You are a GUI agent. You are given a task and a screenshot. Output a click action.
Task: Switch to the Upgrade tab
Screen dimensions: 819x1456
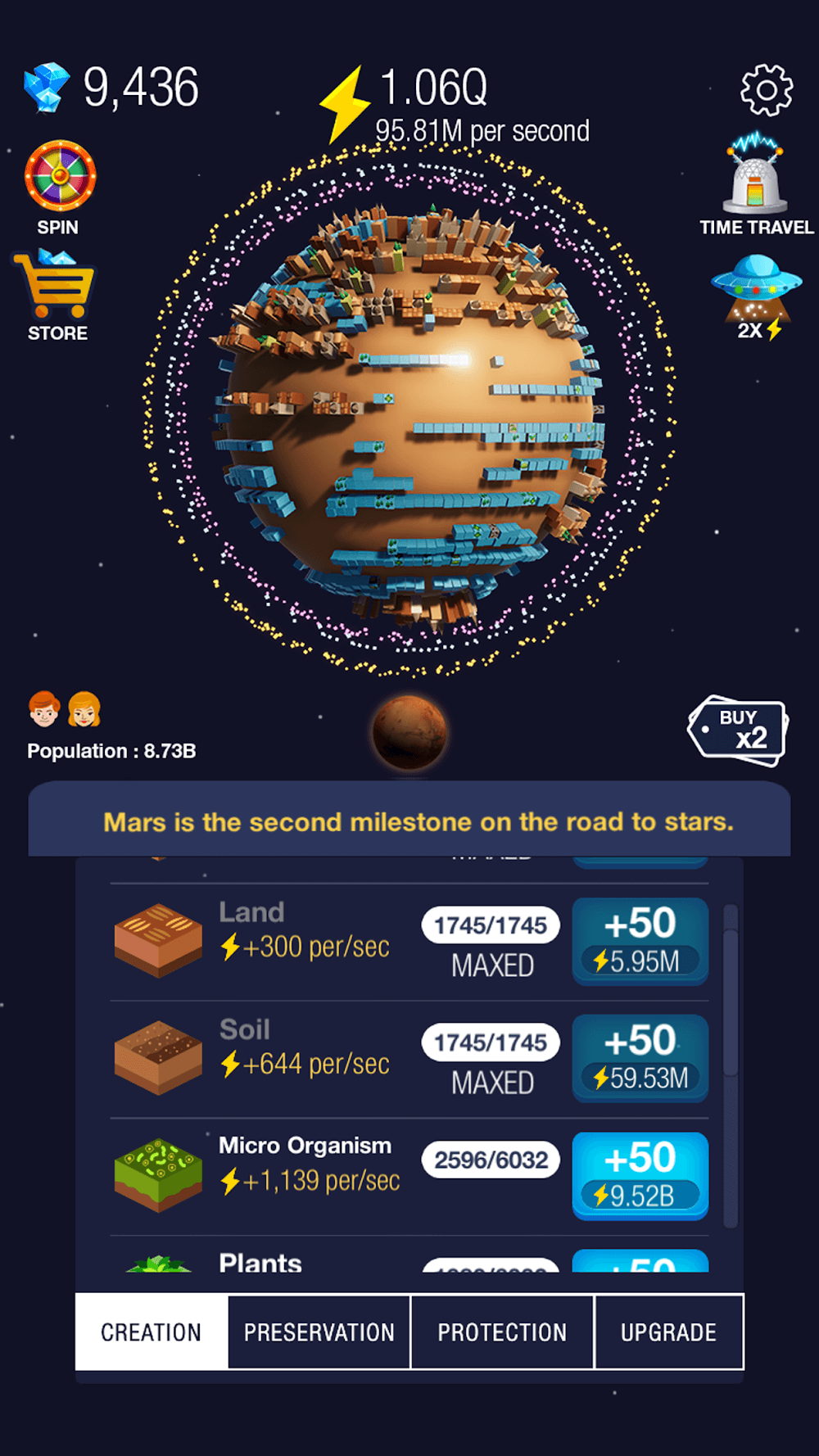coord(668,1332)
